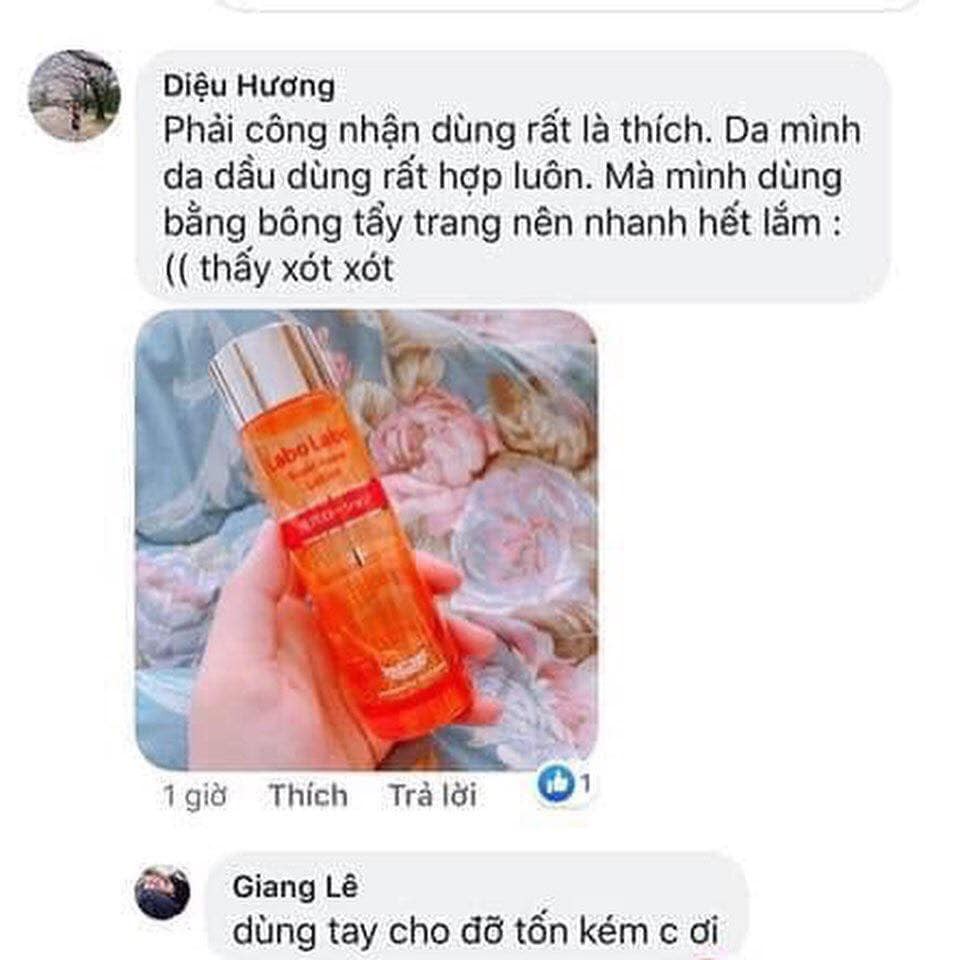Open Giang Lê's profile avatar

[162, 892]
